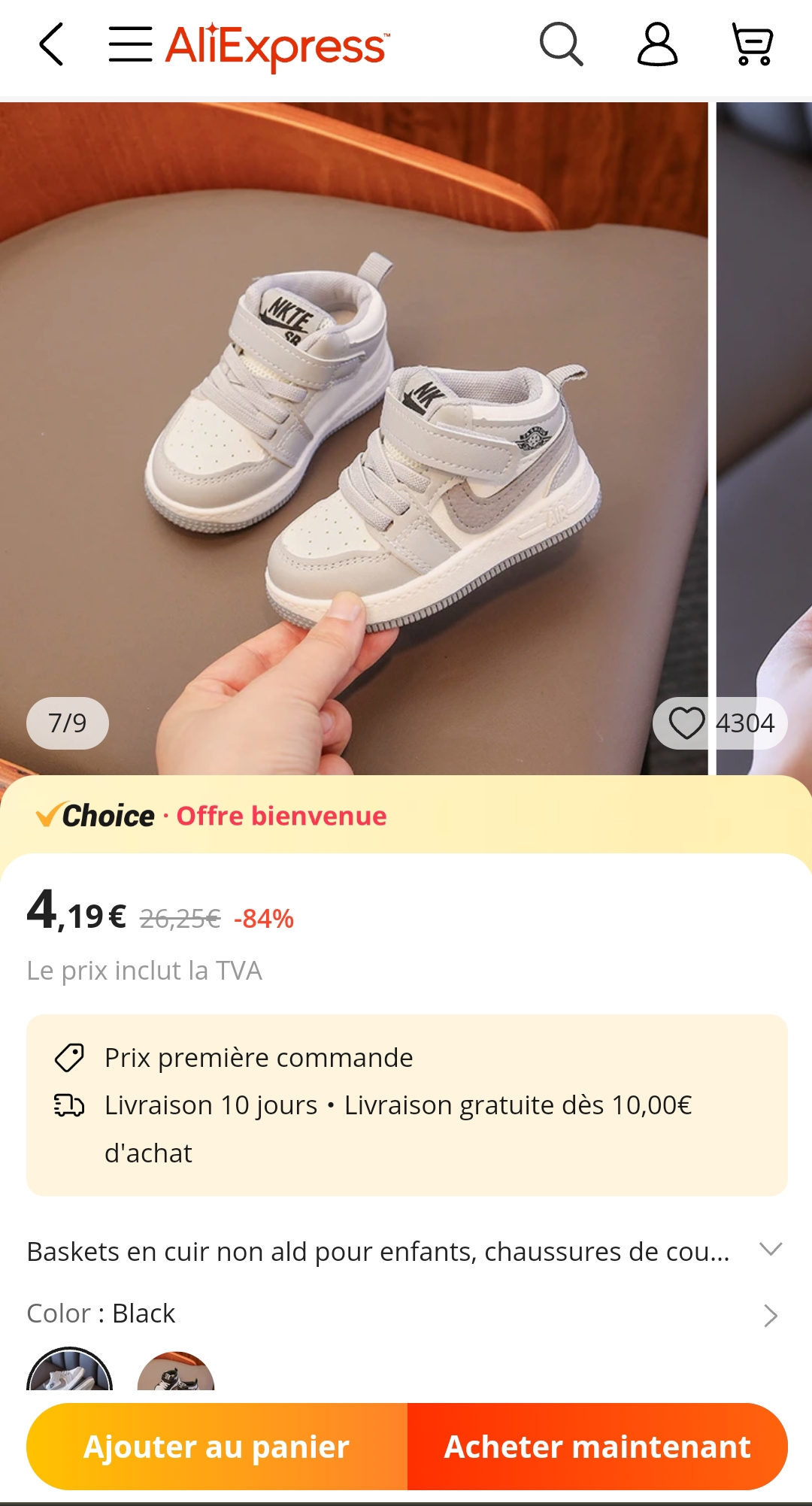The image size is (812, 1506).
Task: Select the first color swatch with white shoes
Action: coord(70,1370)
